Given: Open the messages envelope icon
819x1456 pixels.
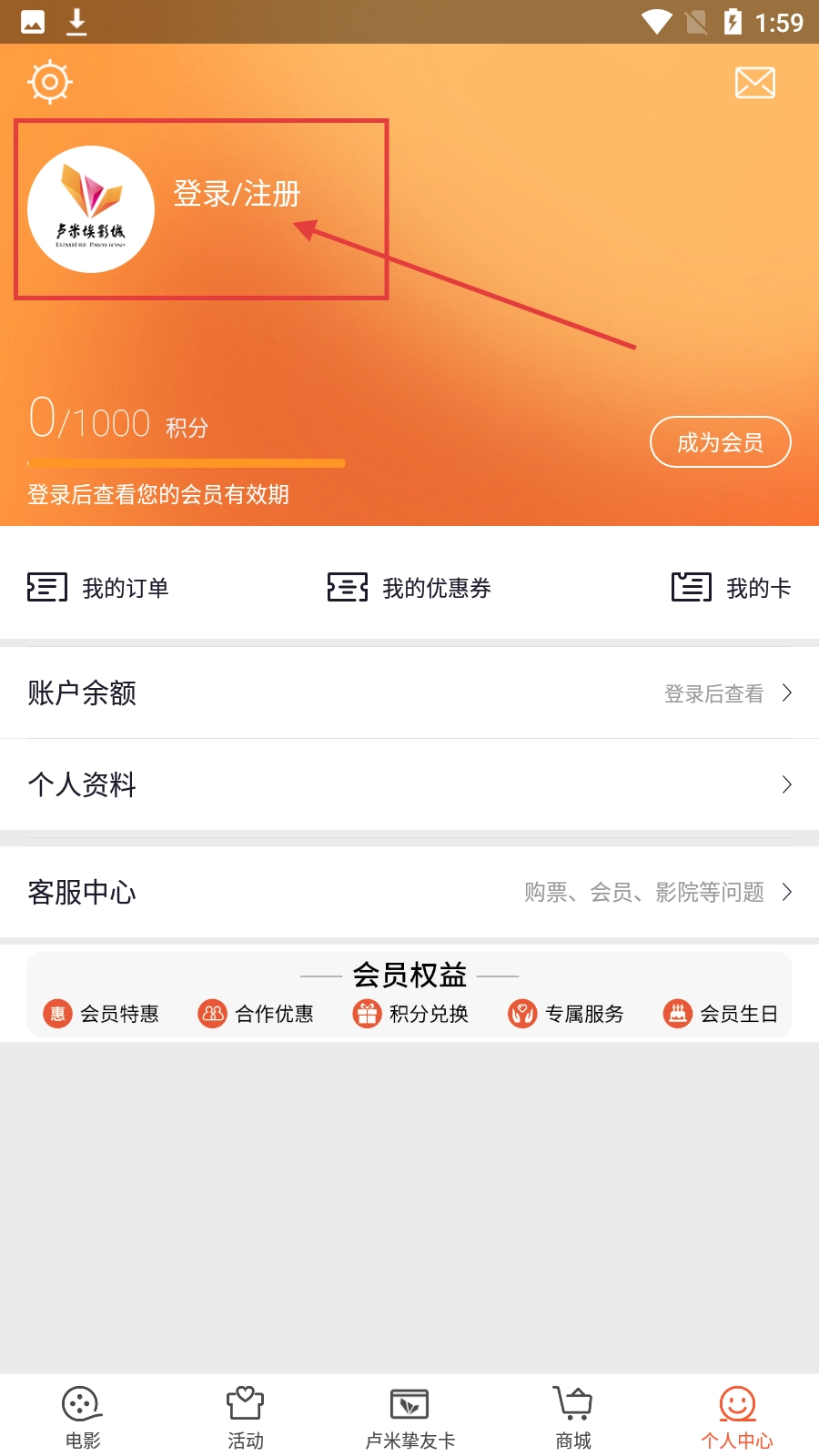Looking at the screenshot, I should (754, 83).
